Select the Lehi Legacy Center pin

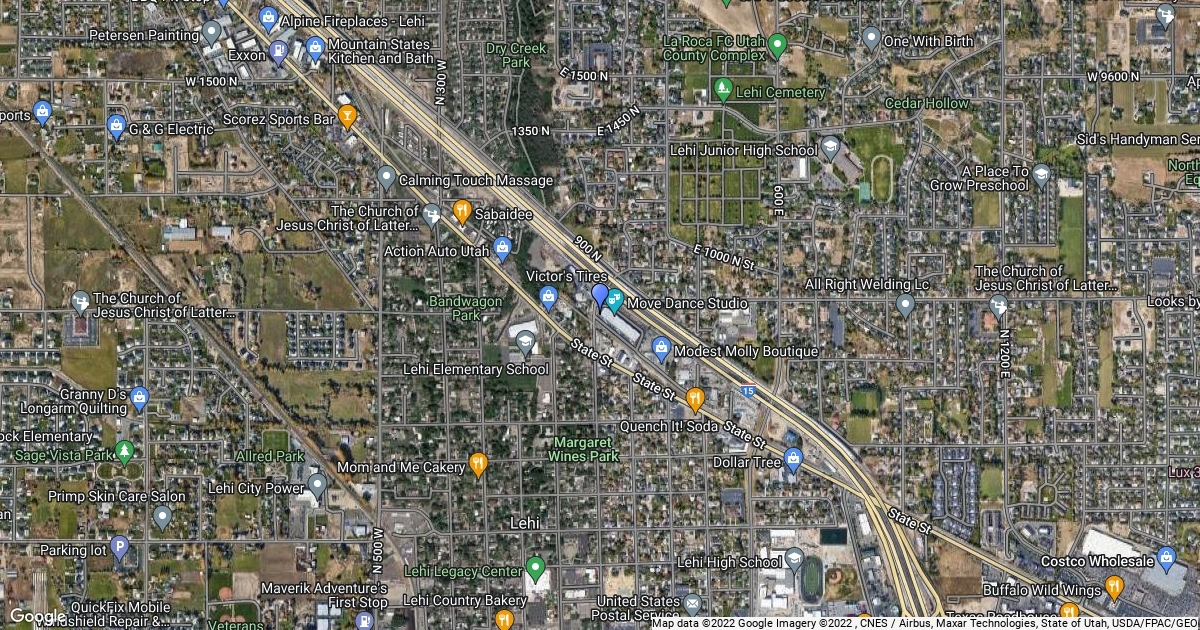pos(535,569)
